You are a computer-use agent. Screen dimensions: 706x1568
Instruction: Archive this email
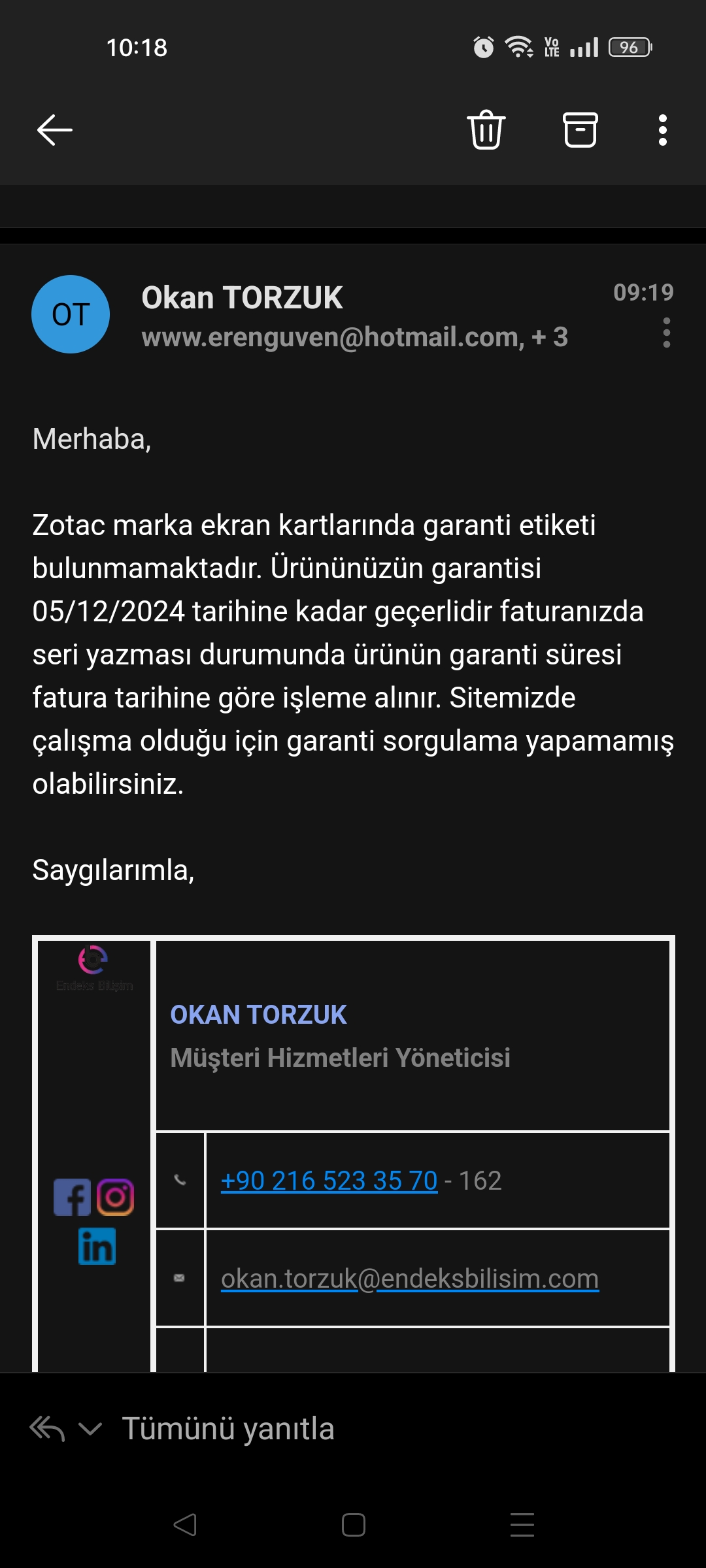(580, 130)
